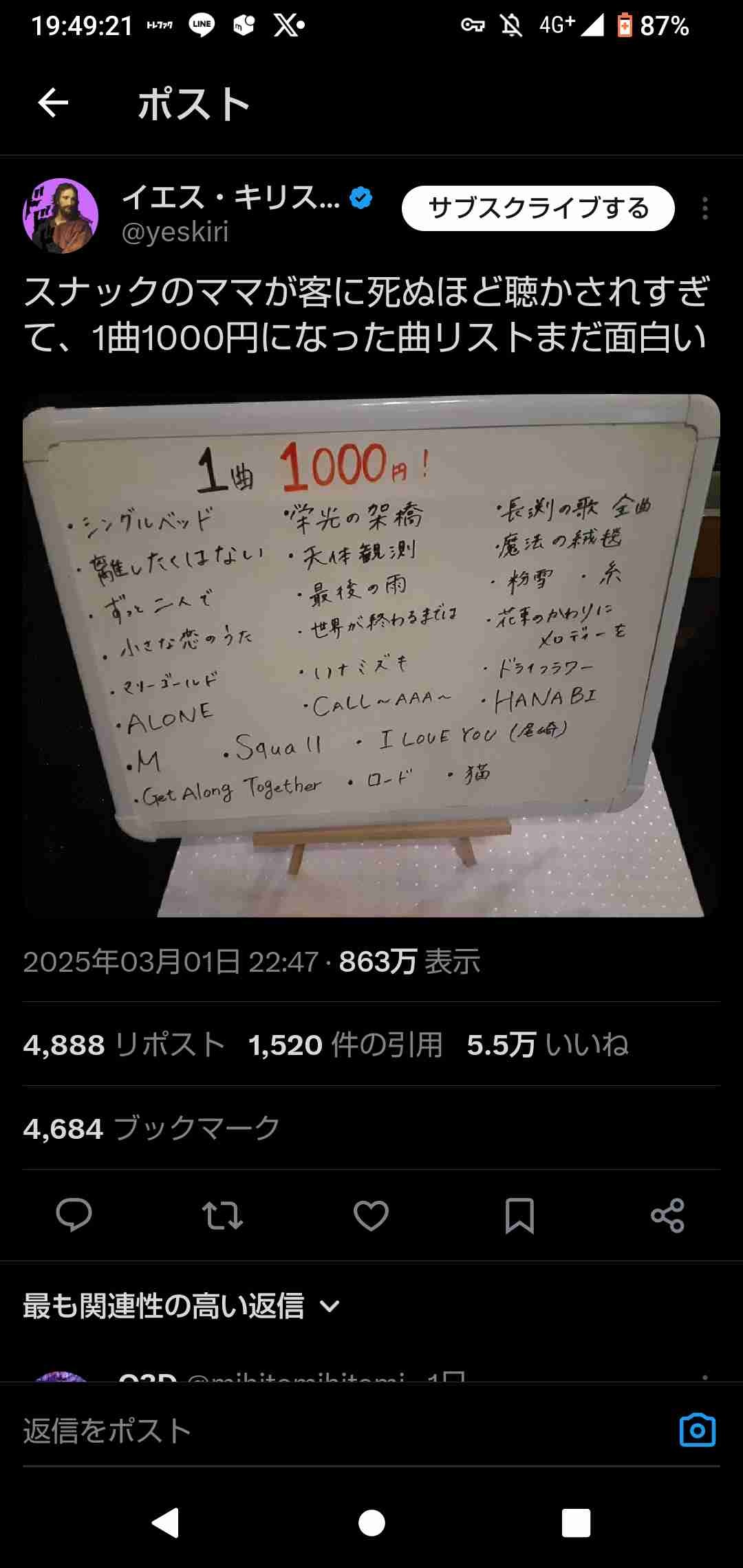The height and width of the screenshot is (1568, 743).
Task: Bookmark this post
Action: [519, 1215]
